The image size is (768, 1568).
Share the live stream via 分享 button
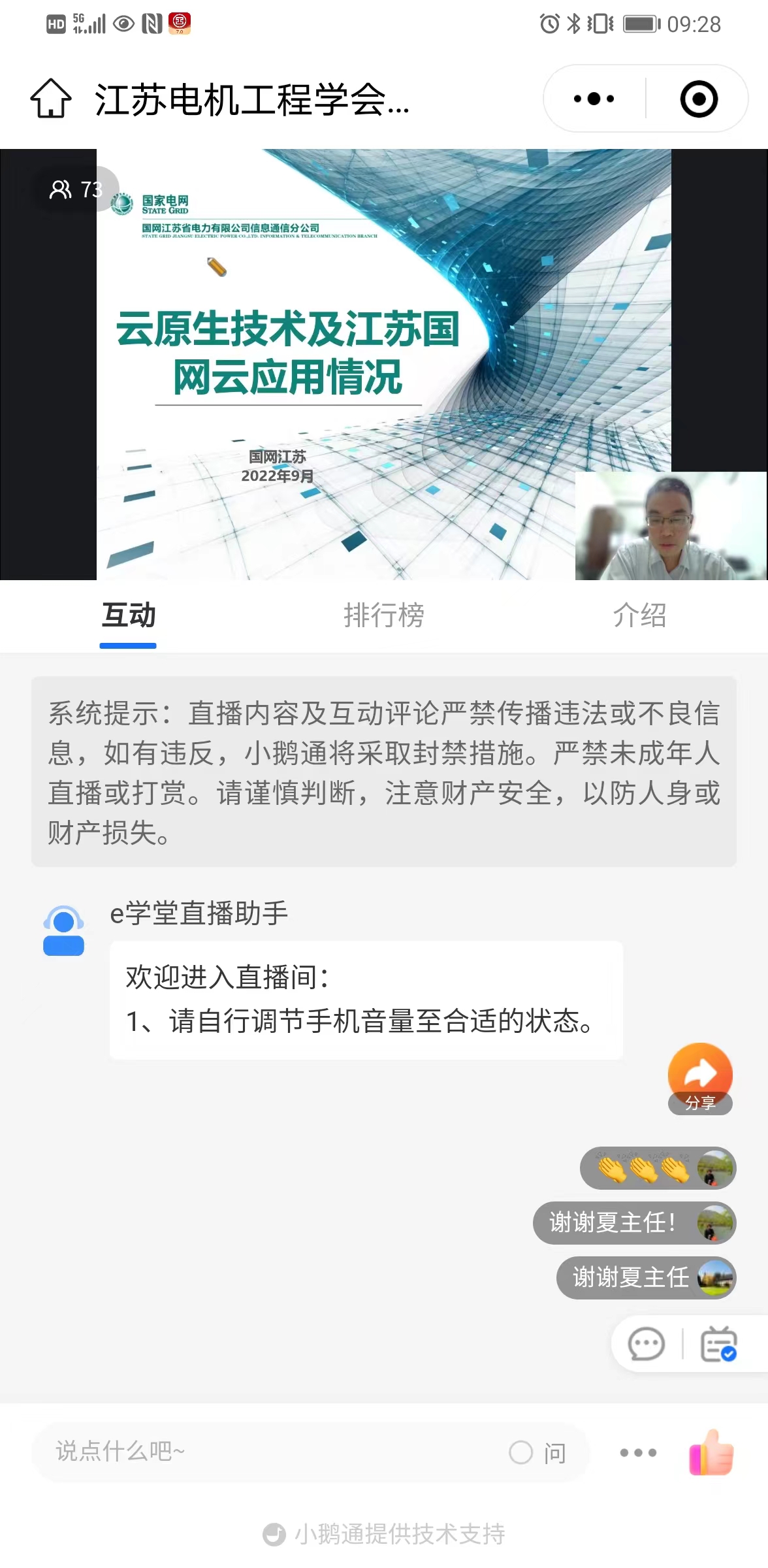pos(700,1078)
